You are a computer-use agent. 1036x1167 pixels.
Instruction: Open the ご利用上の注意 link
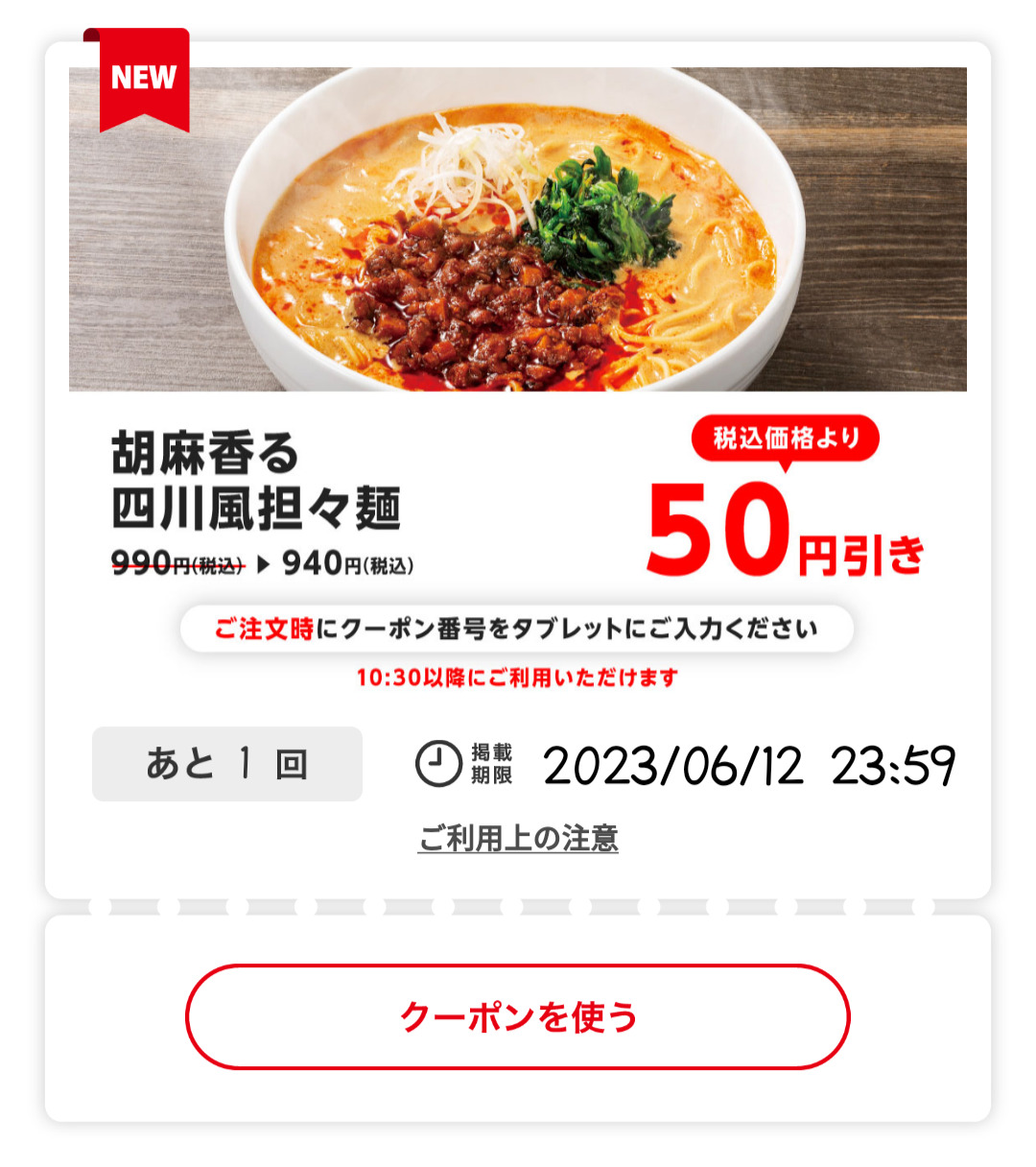(x=518, y=838)
